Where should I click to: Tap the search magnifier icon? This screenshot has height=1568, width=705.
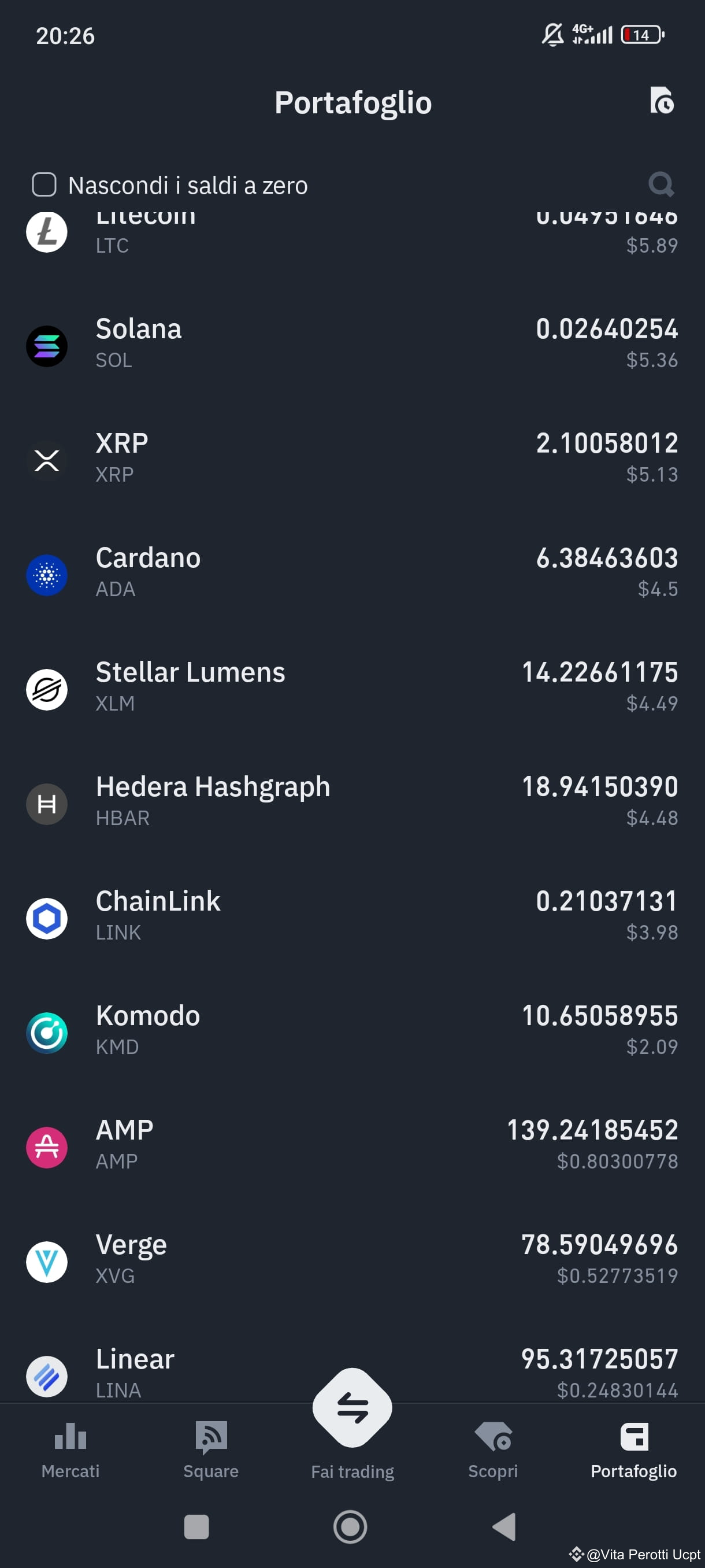[x=661, y=184]
